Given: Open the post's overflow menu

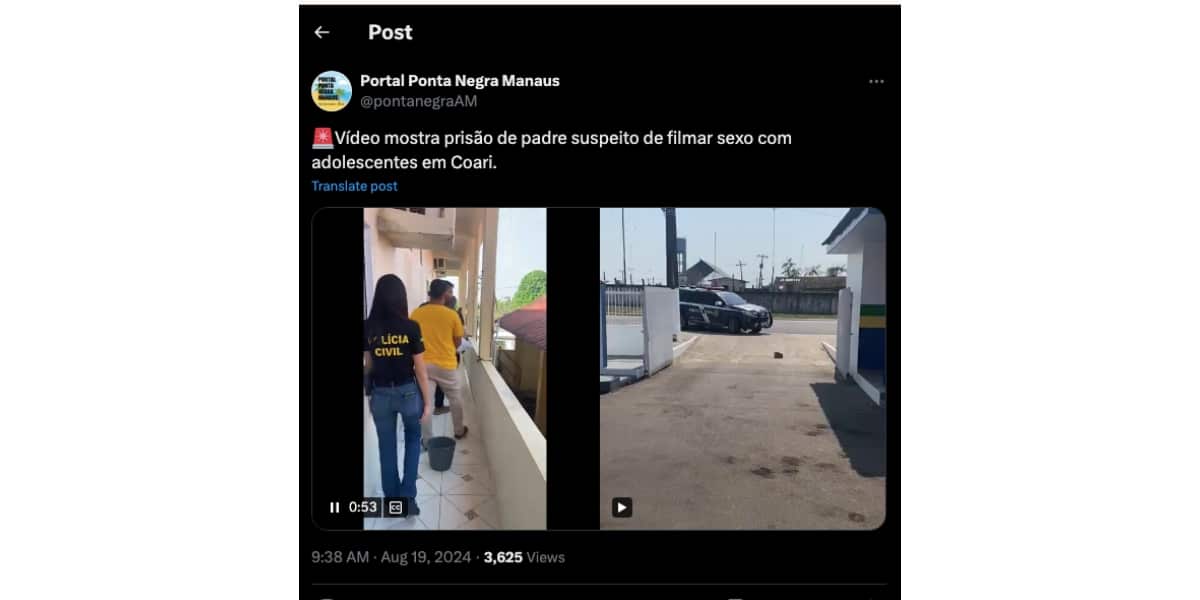Looking at the screenshot, I should point(876,82).
